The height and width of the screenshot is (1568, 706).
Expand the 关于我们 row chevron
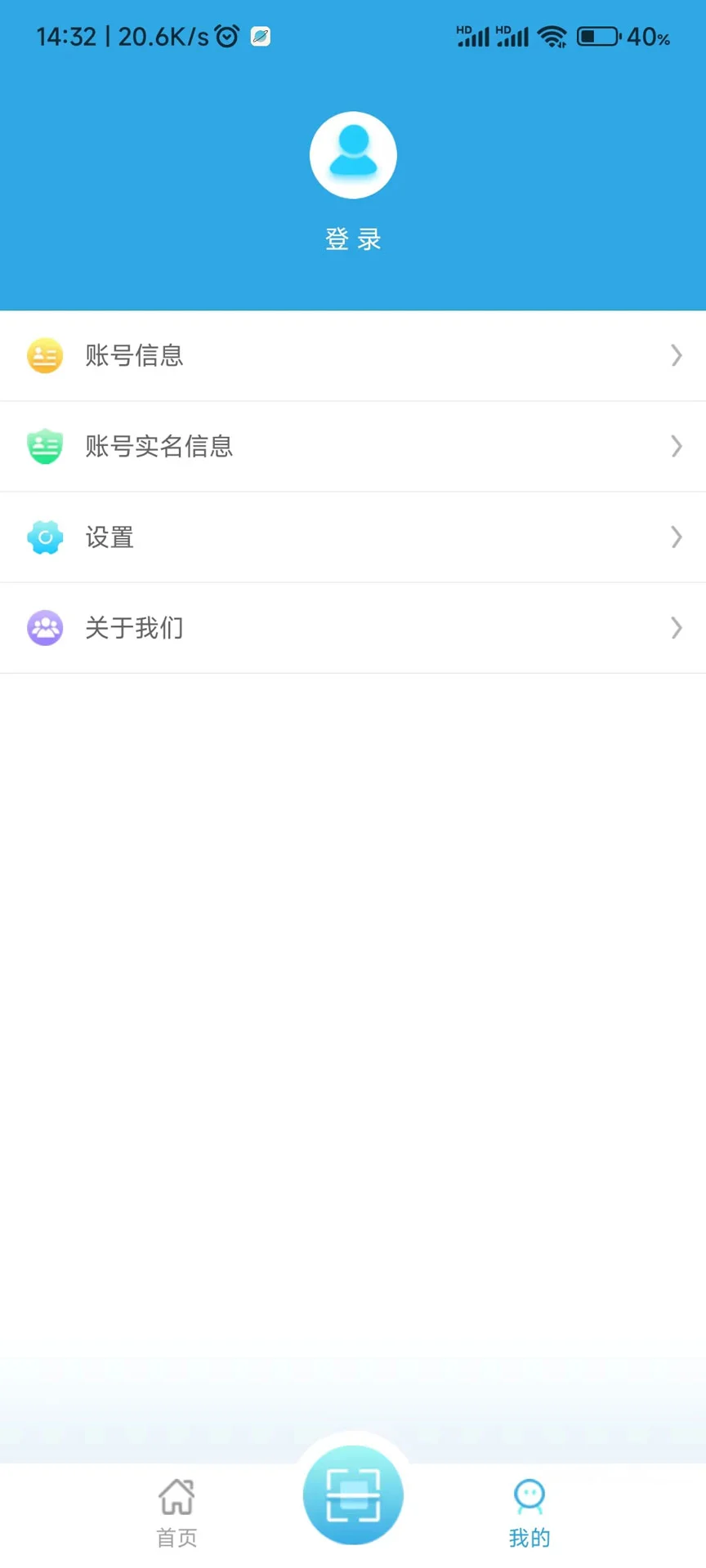(x=676, y=627)
